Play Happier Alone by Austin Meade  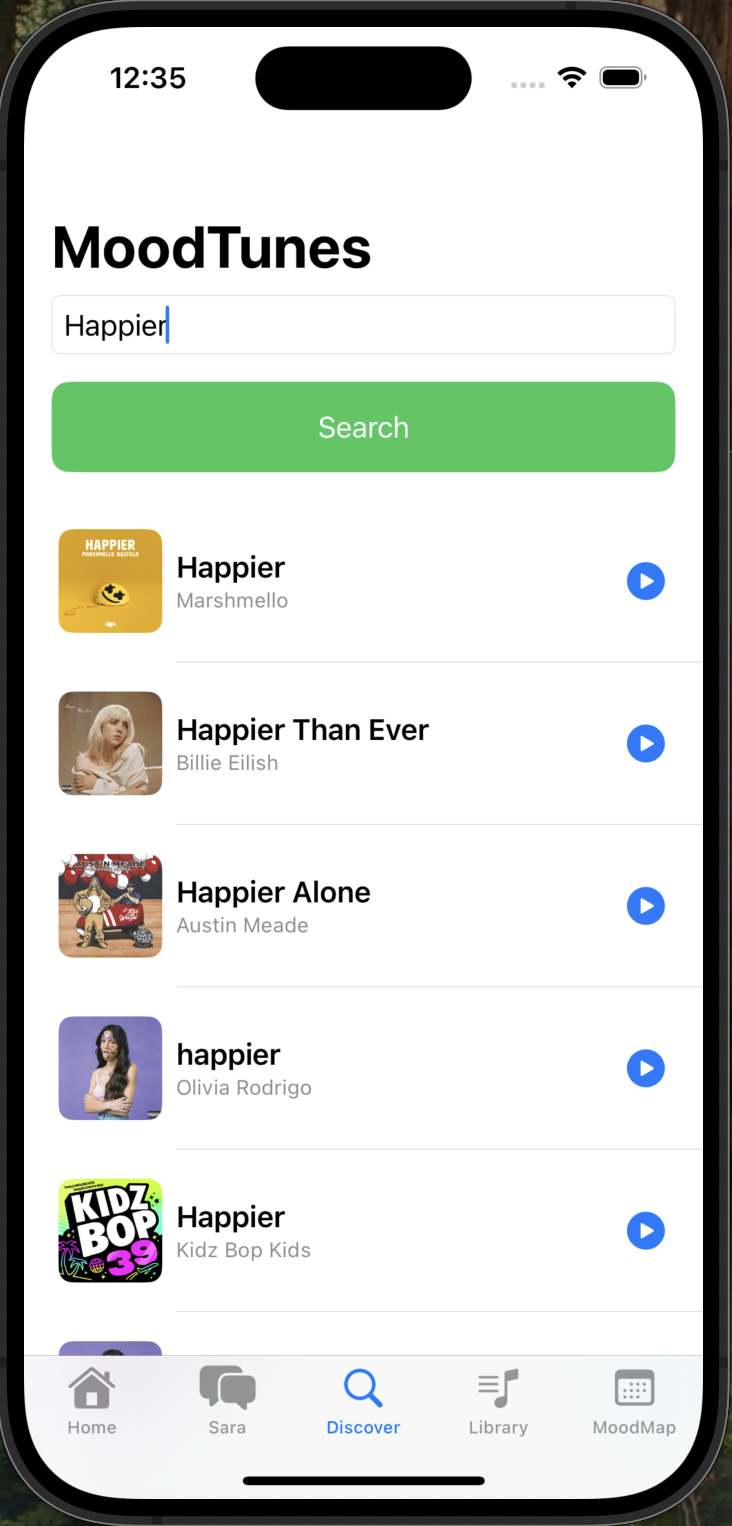point(645,906)
